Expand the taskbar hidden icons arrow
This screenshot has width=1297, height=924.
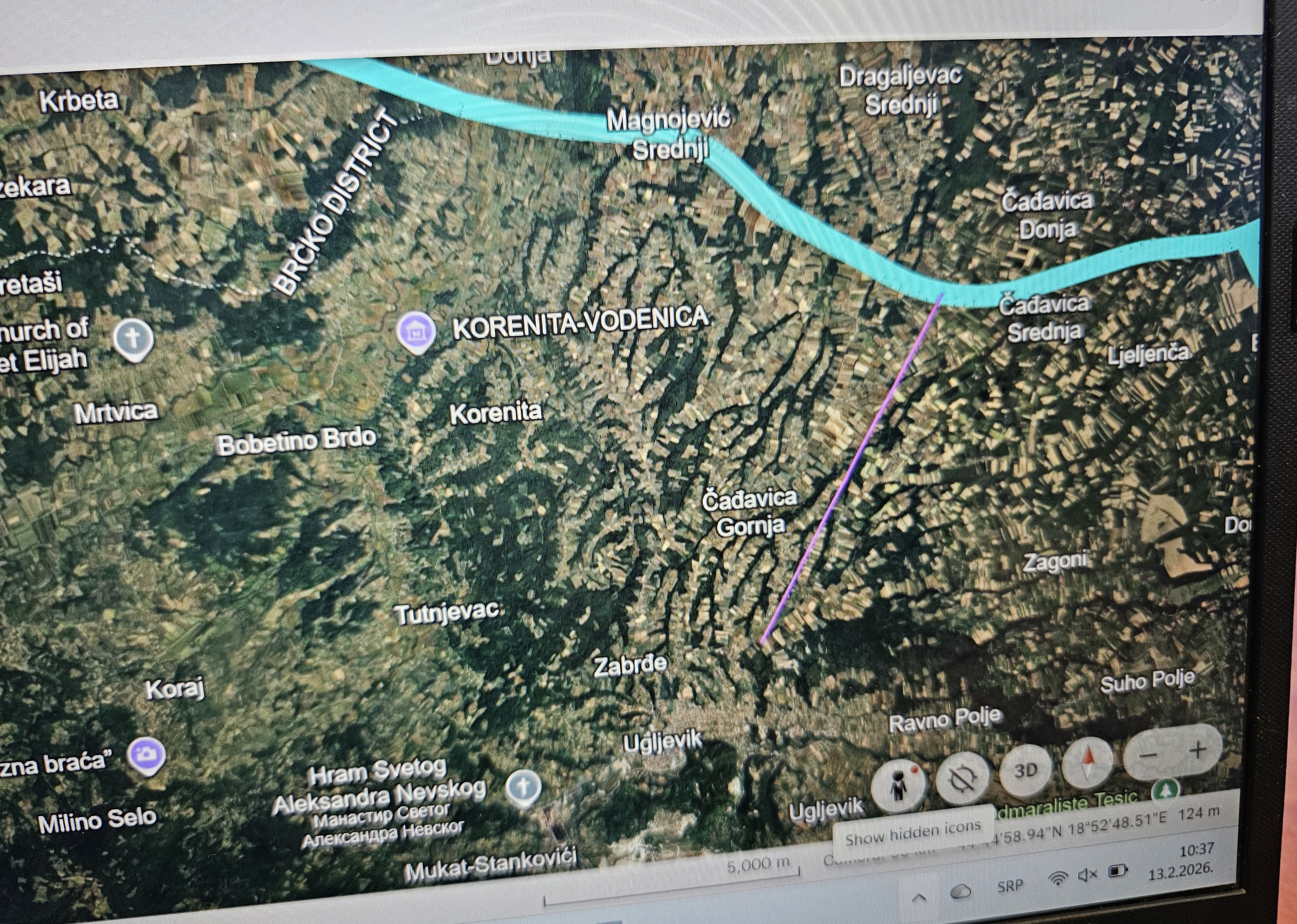[x=918, y=897]
